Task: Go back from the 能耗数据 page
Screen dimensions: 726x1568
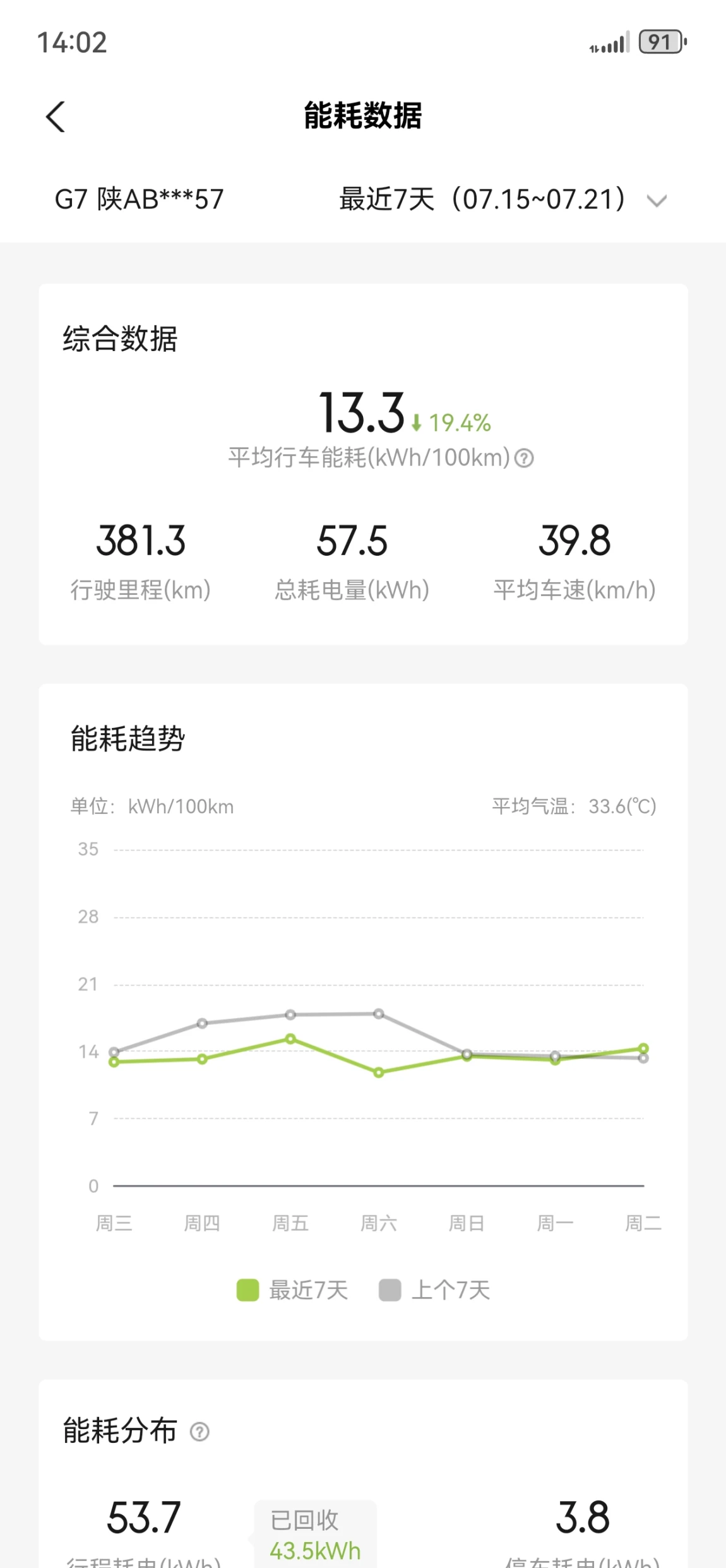Action: pos(56,117)
